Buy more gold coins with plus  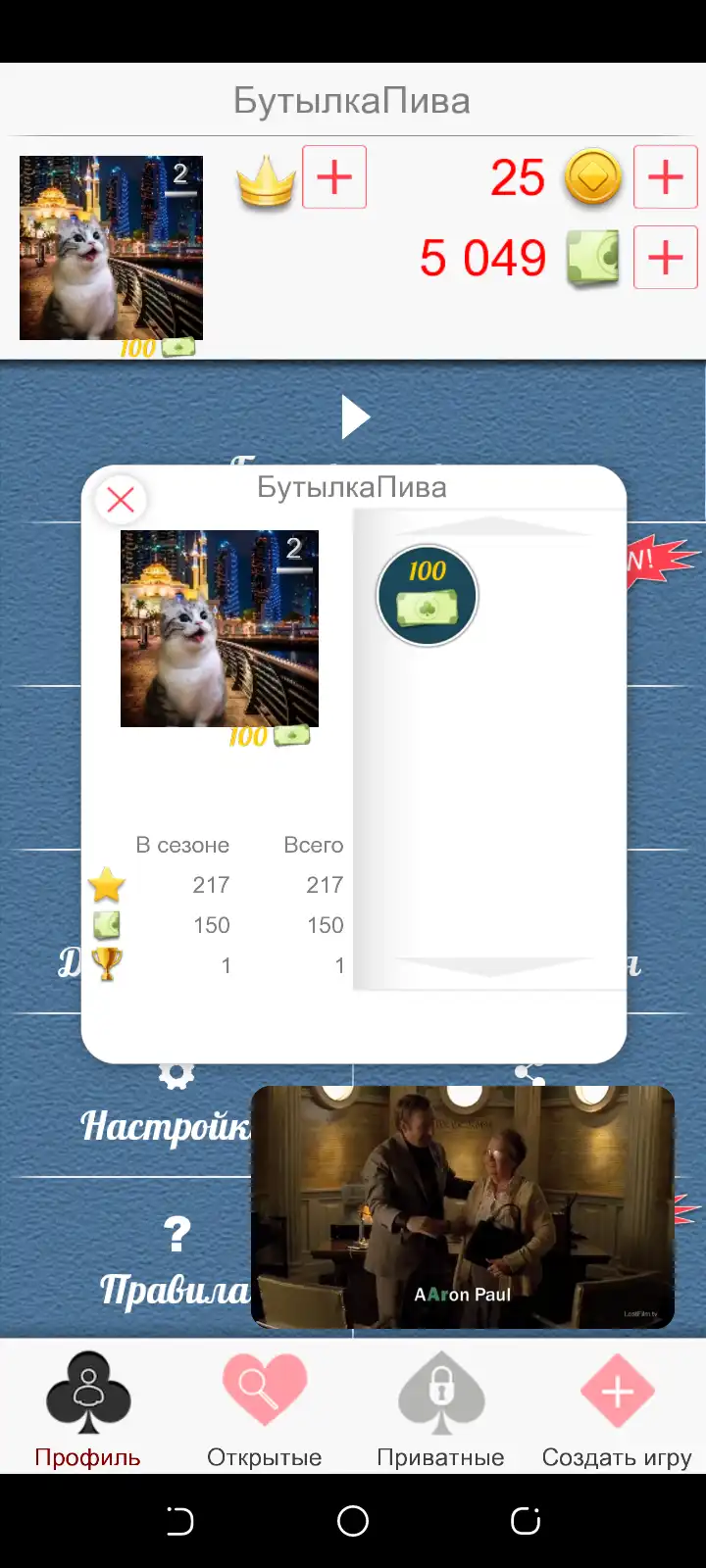[x=666, y=177]
